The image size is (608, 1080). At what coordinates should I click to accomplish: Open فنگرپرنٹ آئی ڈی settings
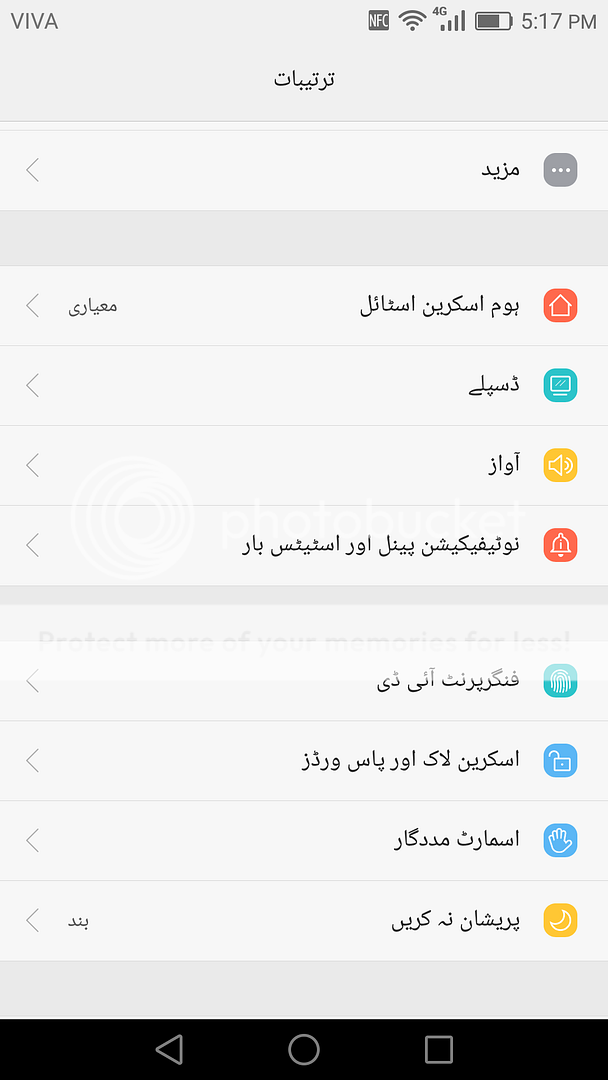(x=304, y=681)
